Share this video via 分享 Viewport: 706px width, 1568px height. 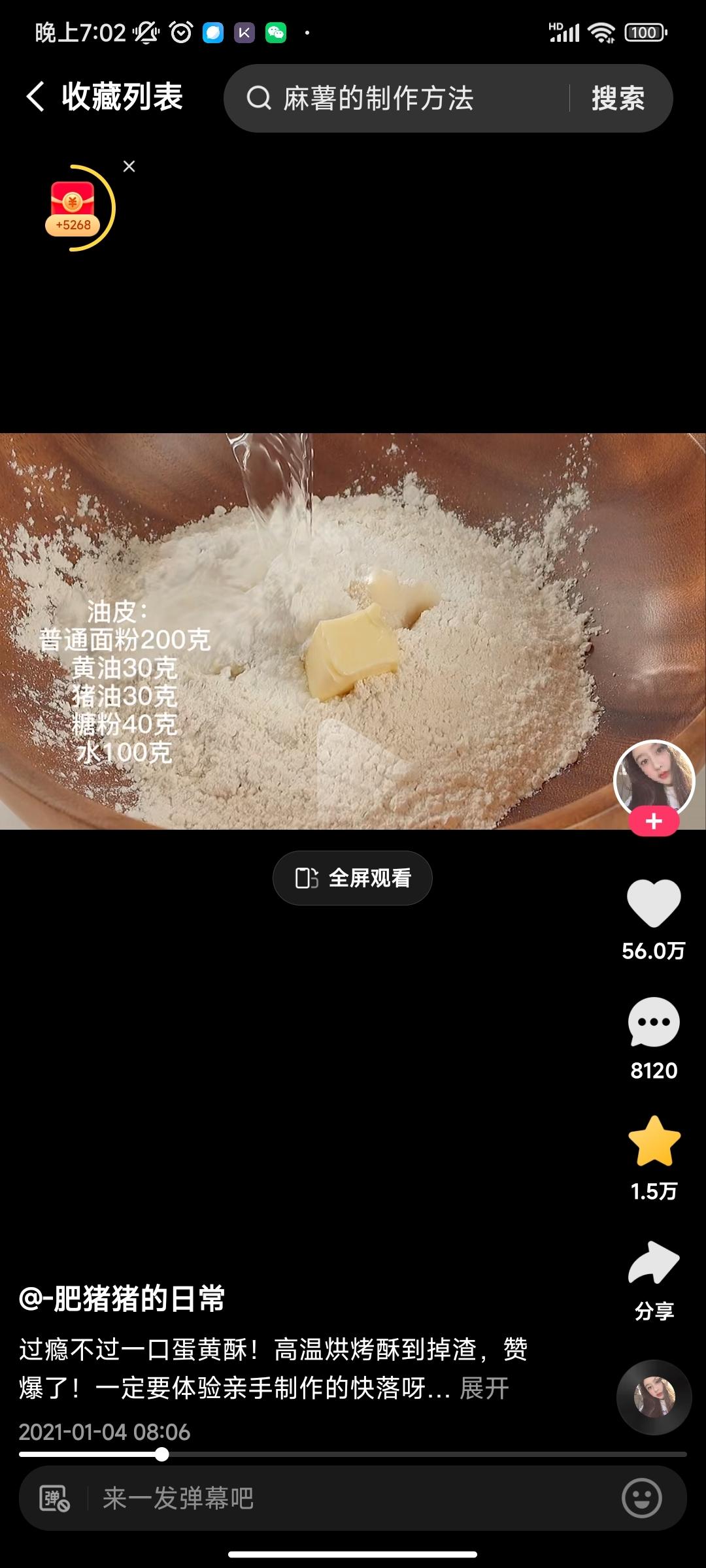[654, 1264]
